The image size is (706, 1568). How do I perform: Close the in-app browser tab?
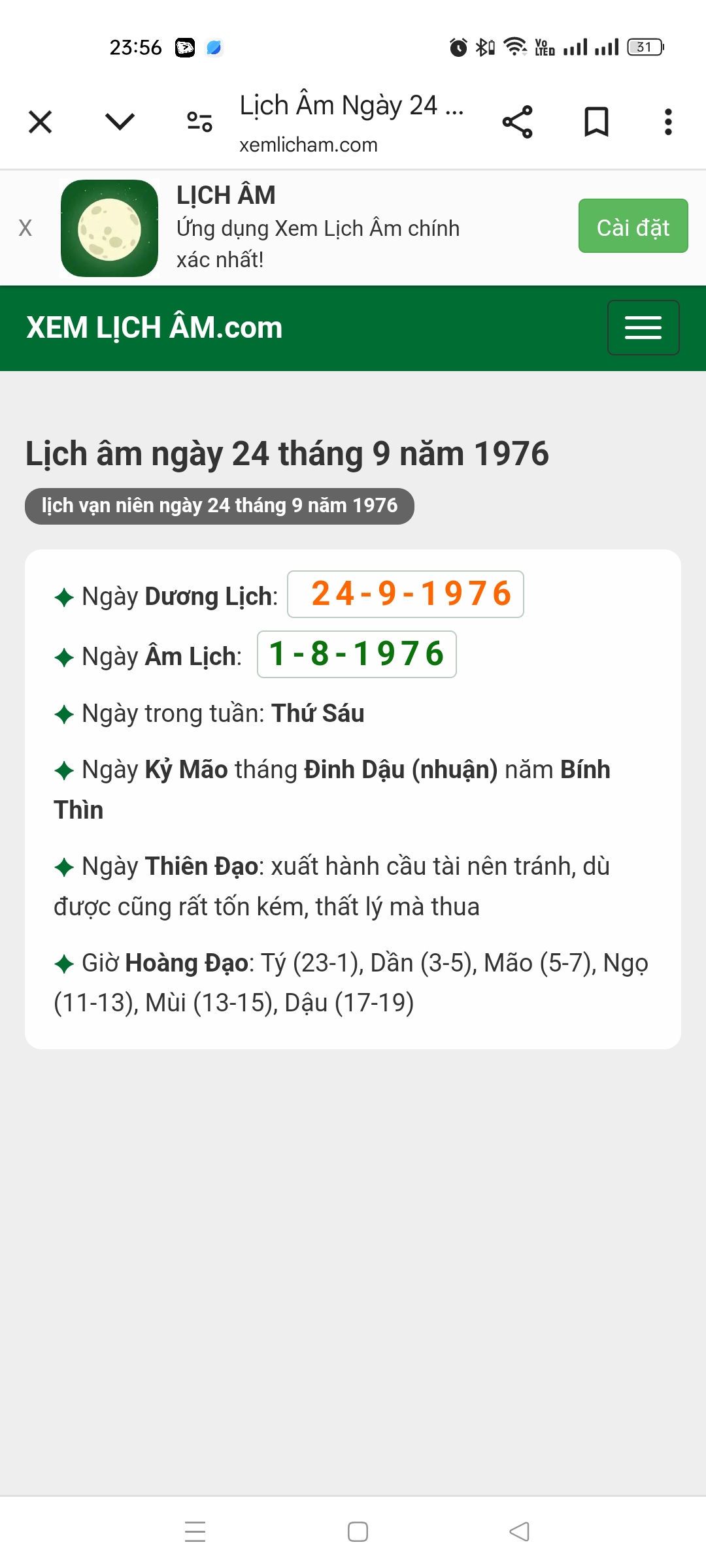[41, 122]
